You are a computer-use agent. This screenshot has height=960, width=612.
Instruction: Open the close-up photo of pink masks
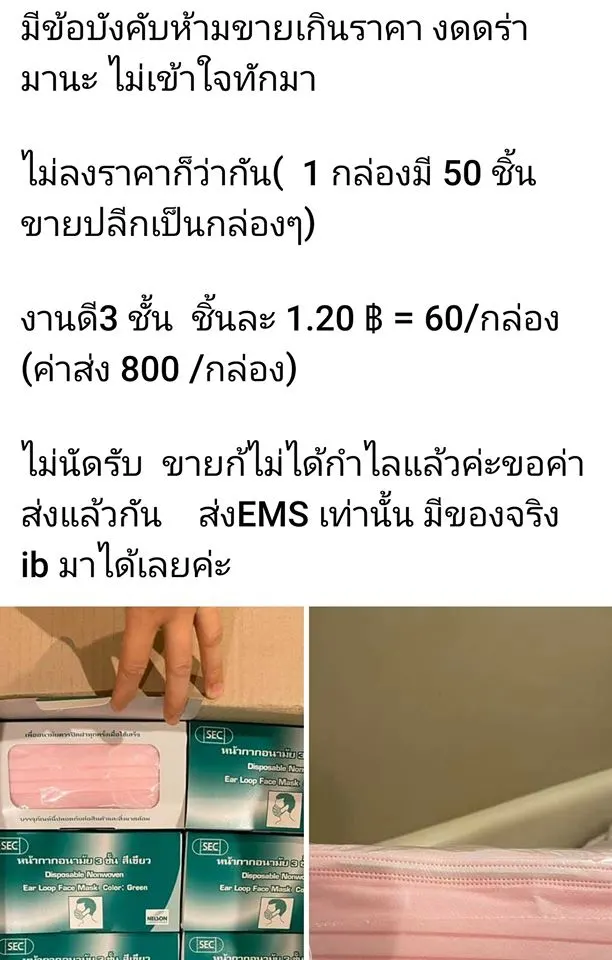tap(461, 783)
